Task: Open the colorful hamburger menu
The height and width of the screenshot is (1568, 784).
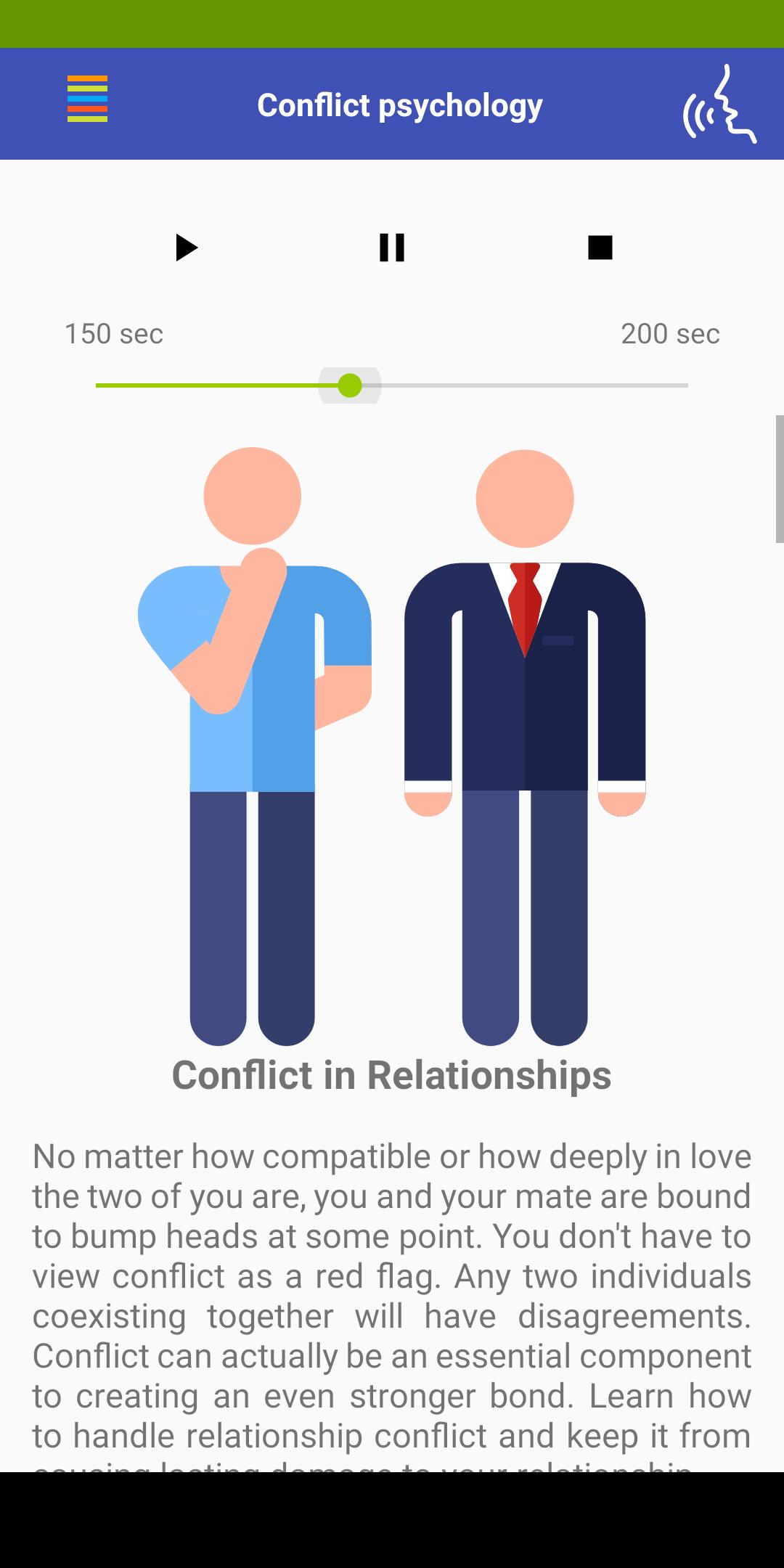Action: pyautogui.click(x=87, y=99)
